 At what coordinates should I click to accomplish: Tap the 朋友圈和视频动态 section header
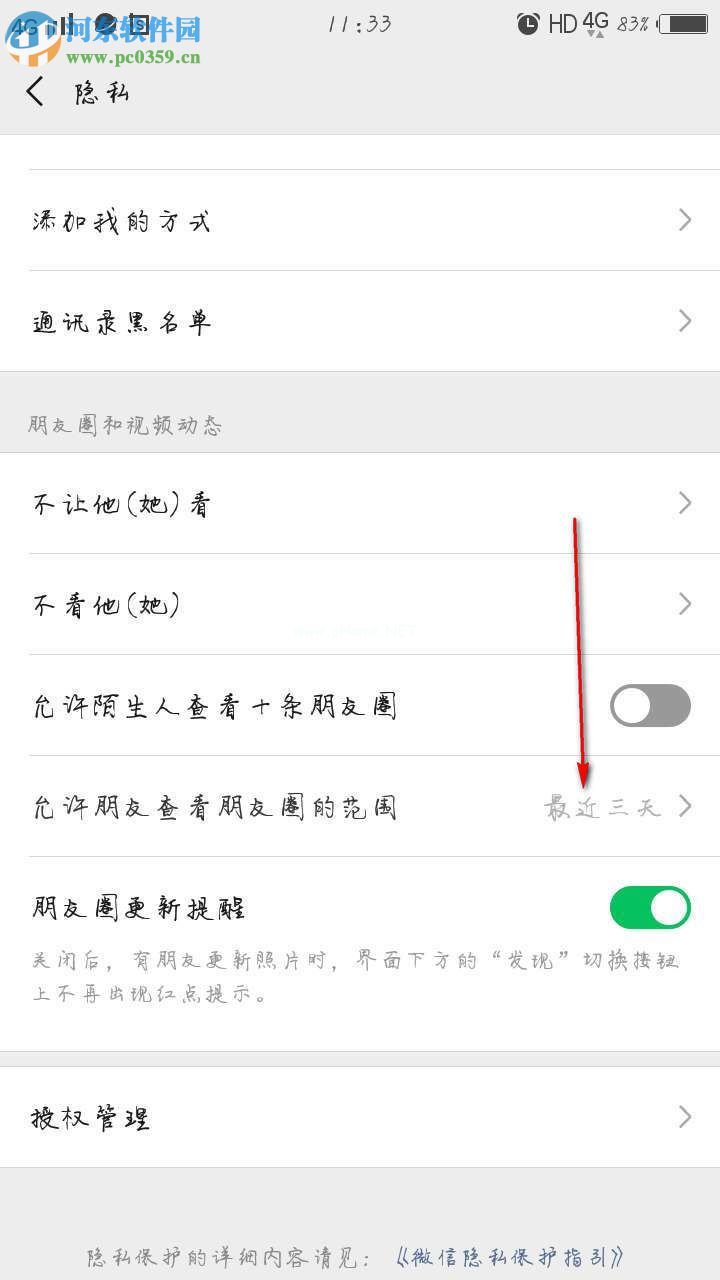tap(124, 425)
